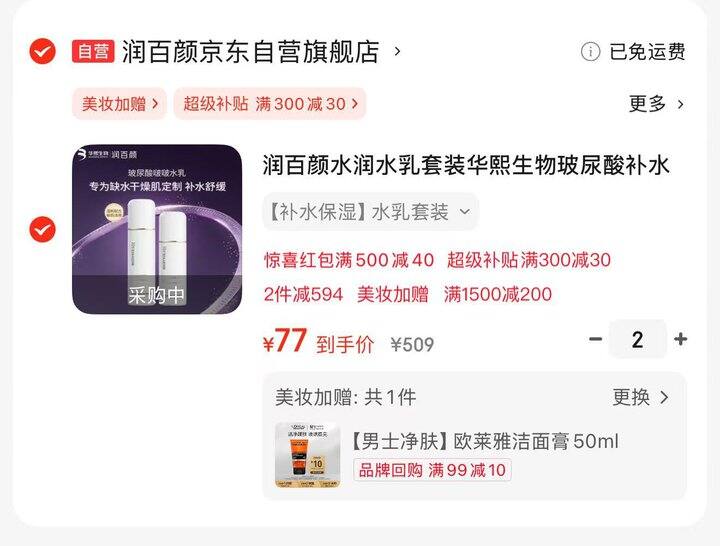Open 润百颜水润水乳套装 product title
Screen dimensions: 720x546
coord(466,165)
